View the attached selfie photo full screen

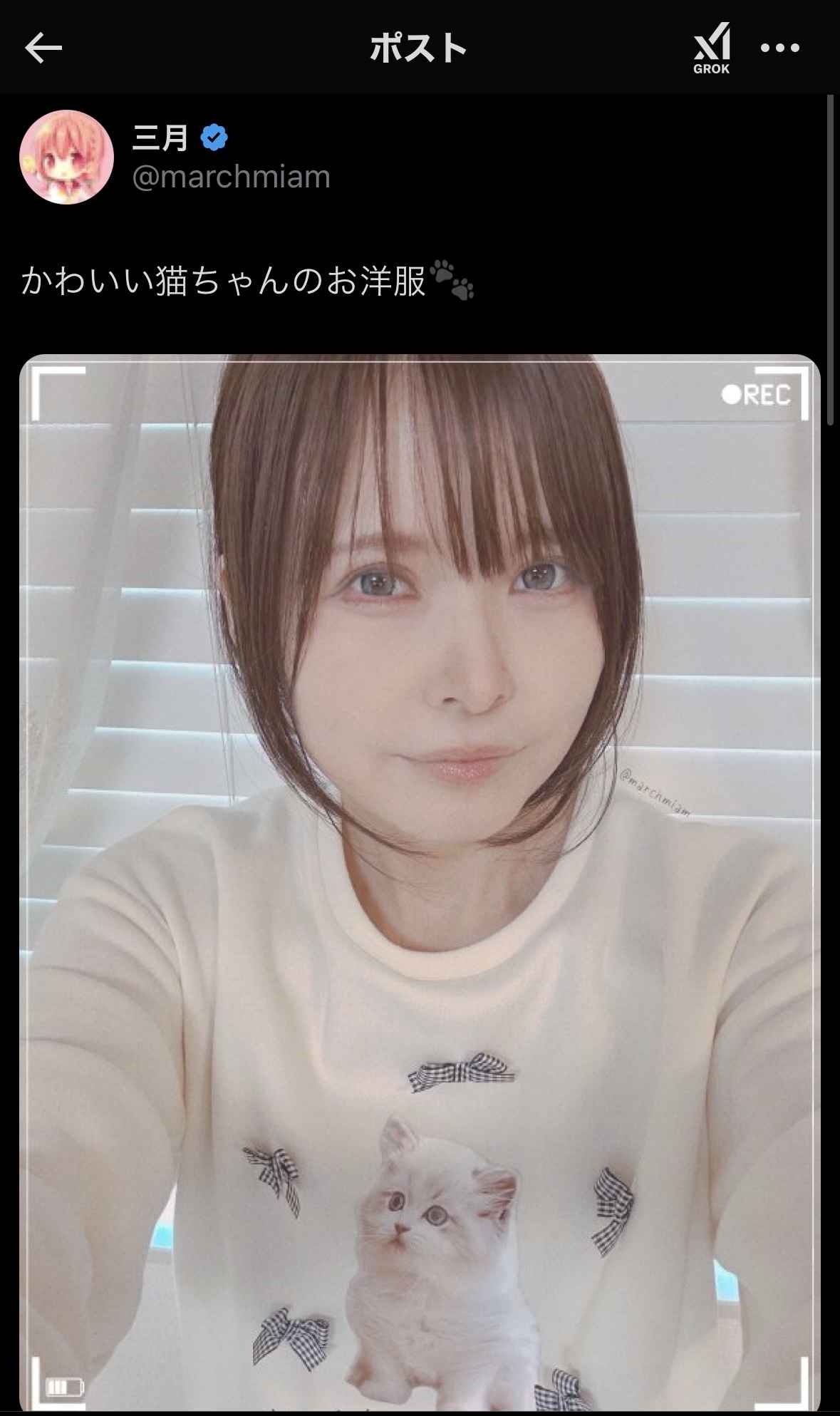point(420,884)
